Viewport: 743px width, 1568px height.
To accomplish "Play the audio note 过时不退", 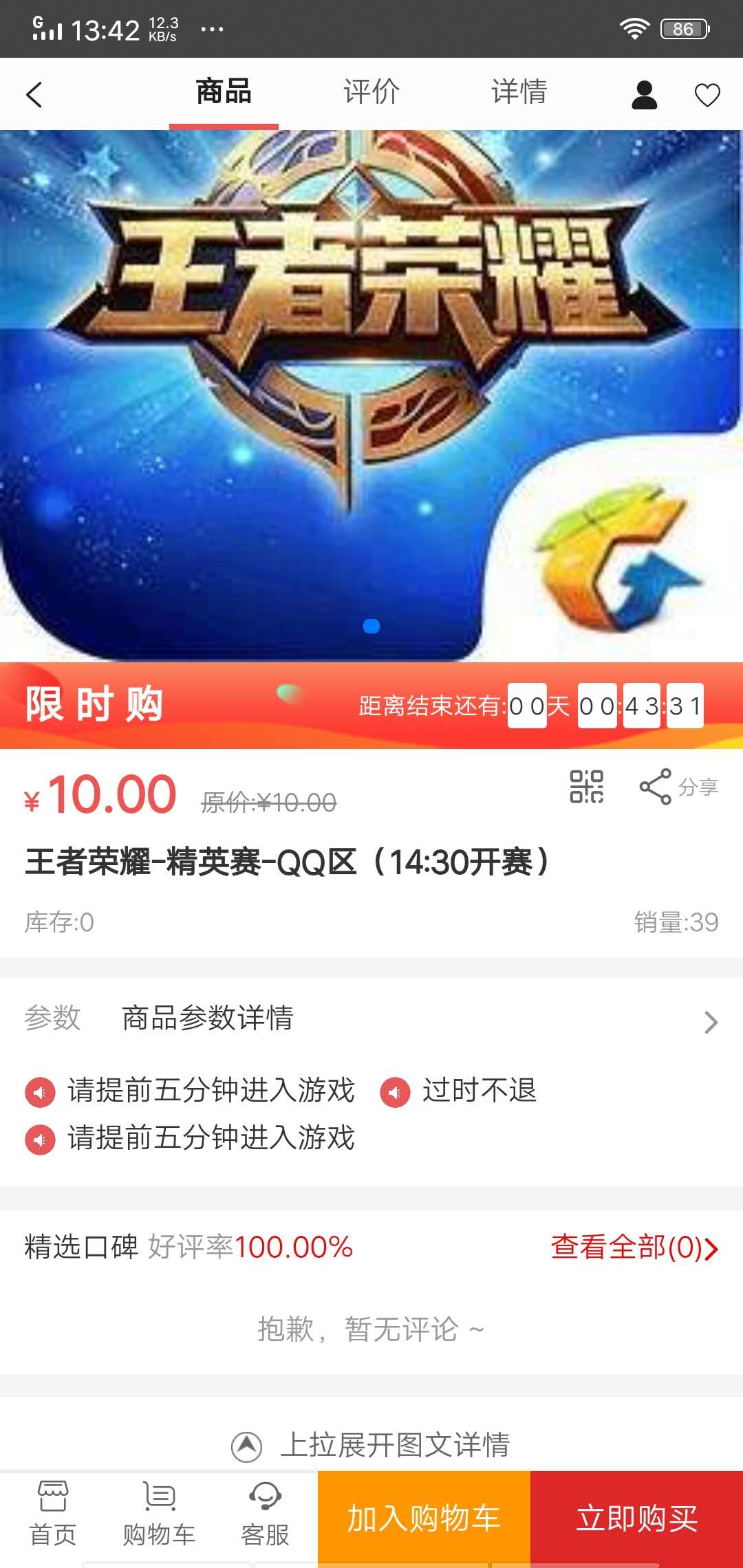I will [x=396, y=1091].
